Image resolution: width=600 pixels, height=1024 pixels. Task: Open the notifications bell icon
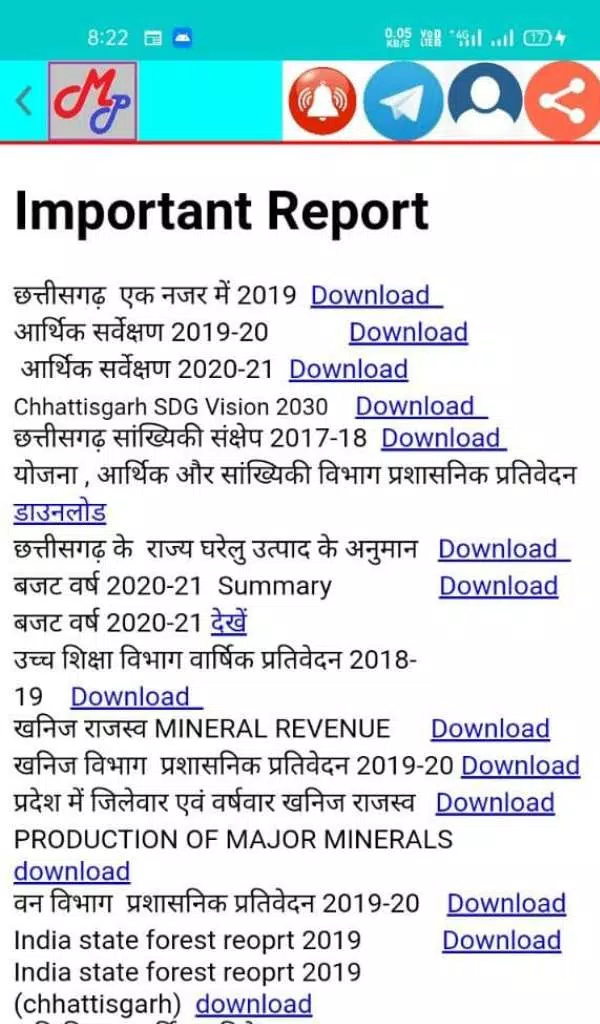[323, 102]
